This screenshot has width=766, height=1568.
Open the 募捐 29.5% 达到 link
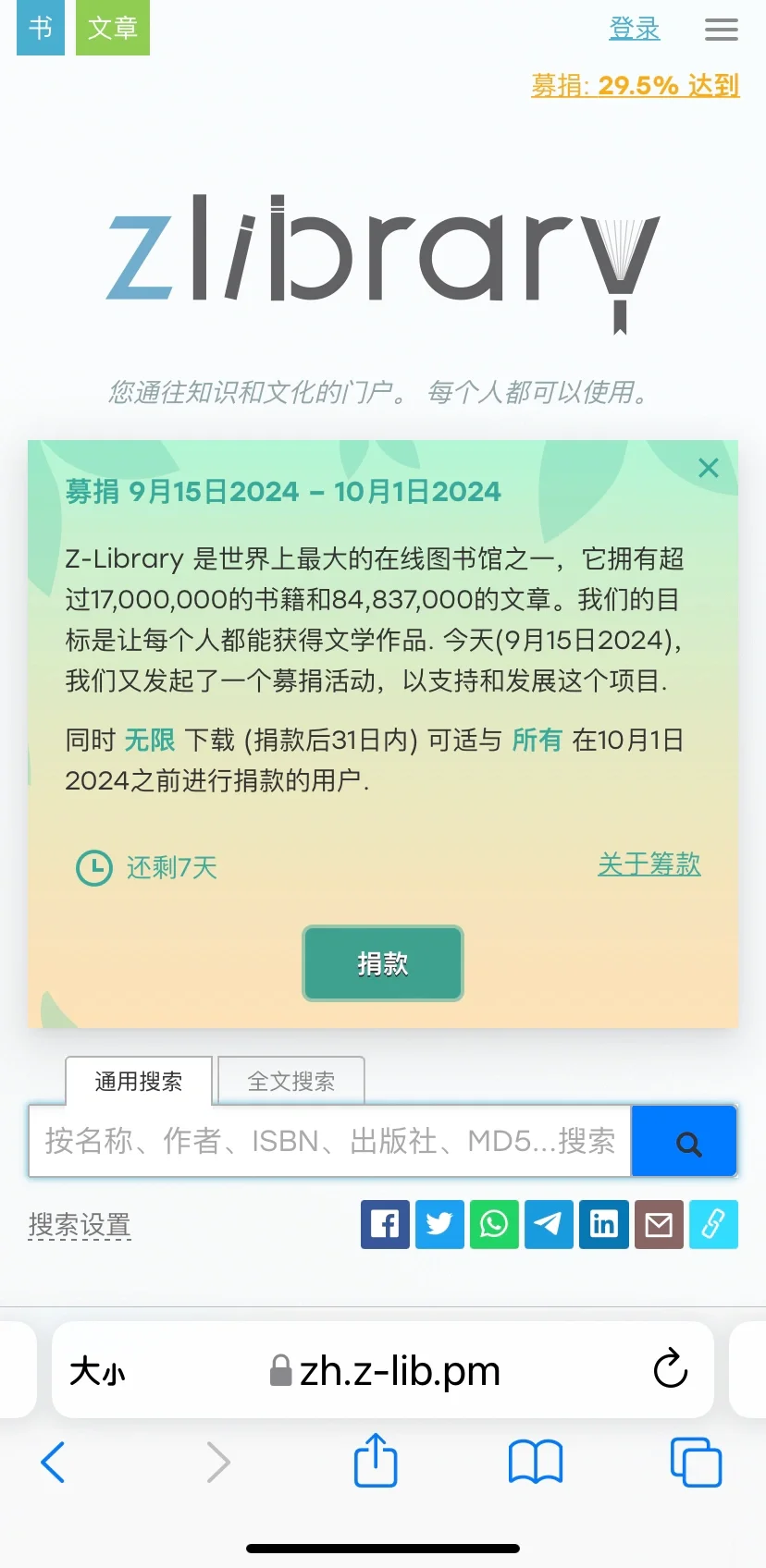635,86
